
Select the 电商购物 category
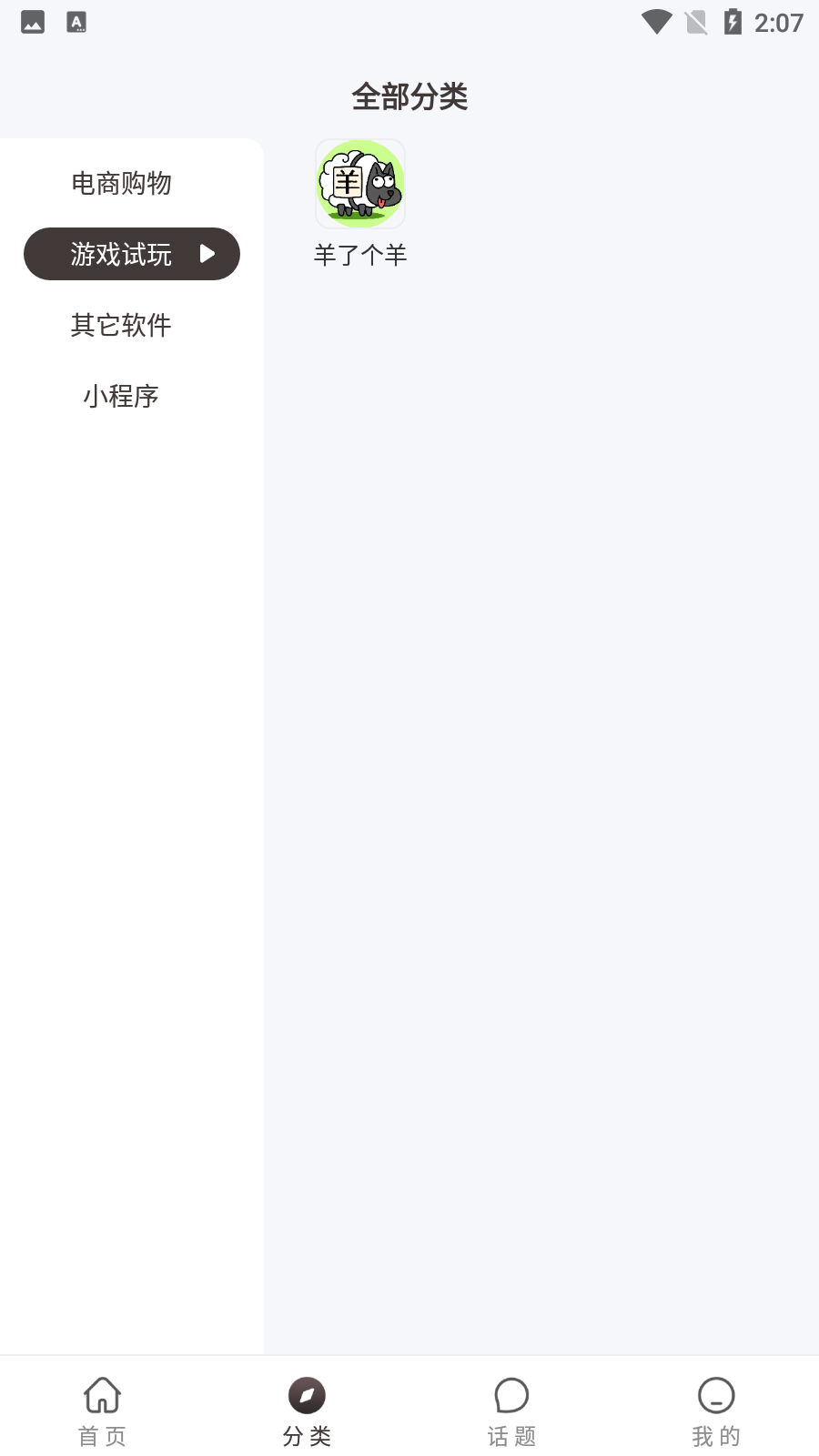(x=121, y=183)
